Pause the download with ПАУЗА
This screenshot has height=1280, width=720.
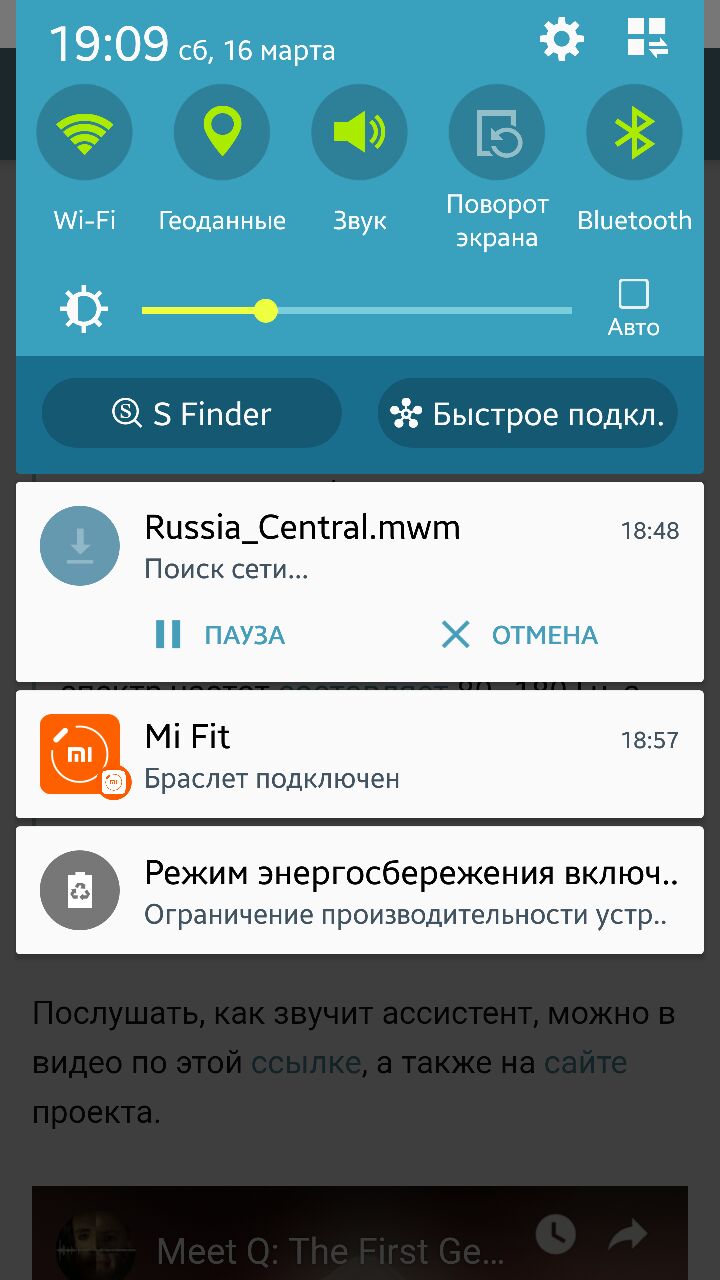[221, 635]
